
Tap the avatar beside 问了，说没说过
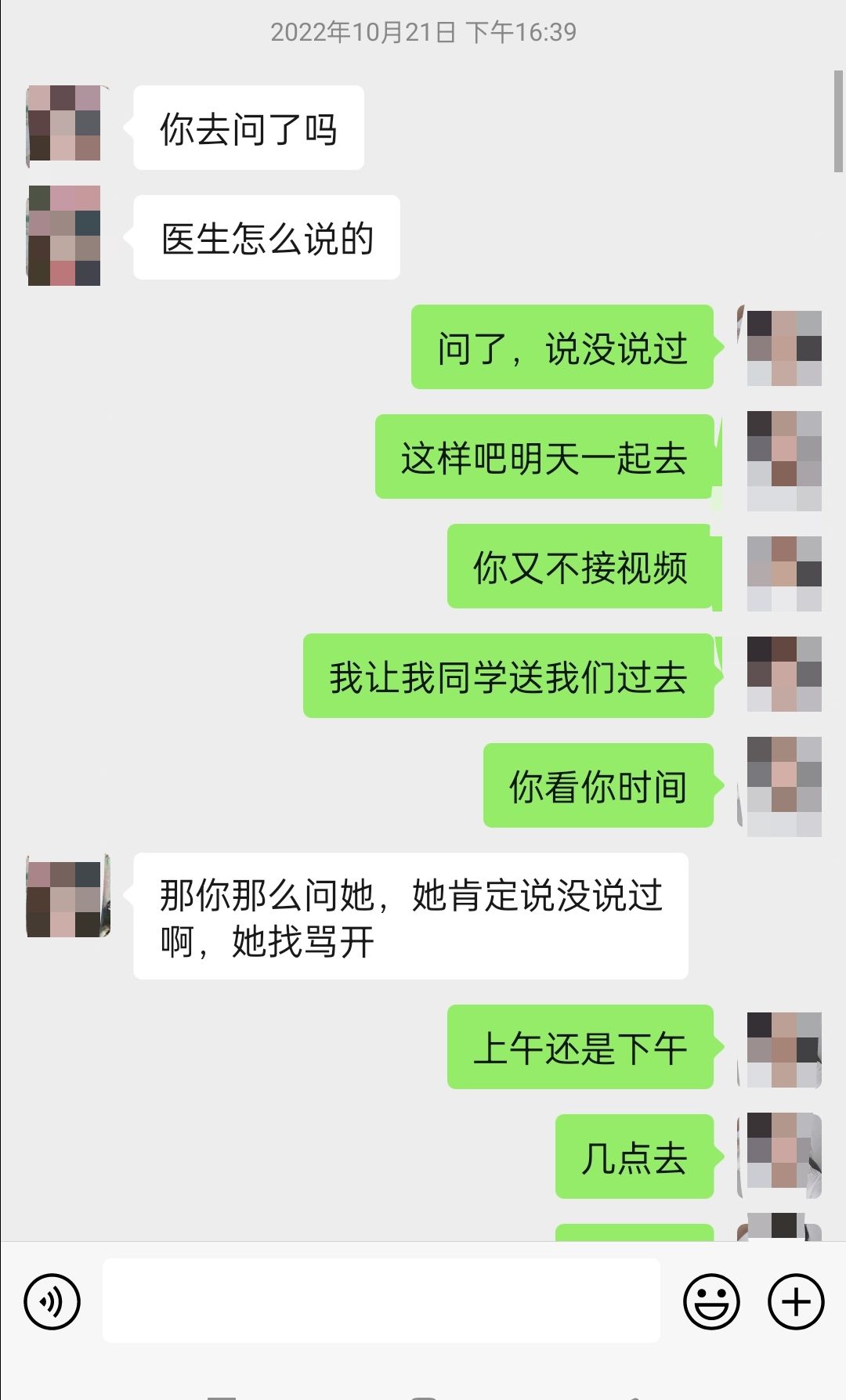pyautogui.click(x=783, y=348)
